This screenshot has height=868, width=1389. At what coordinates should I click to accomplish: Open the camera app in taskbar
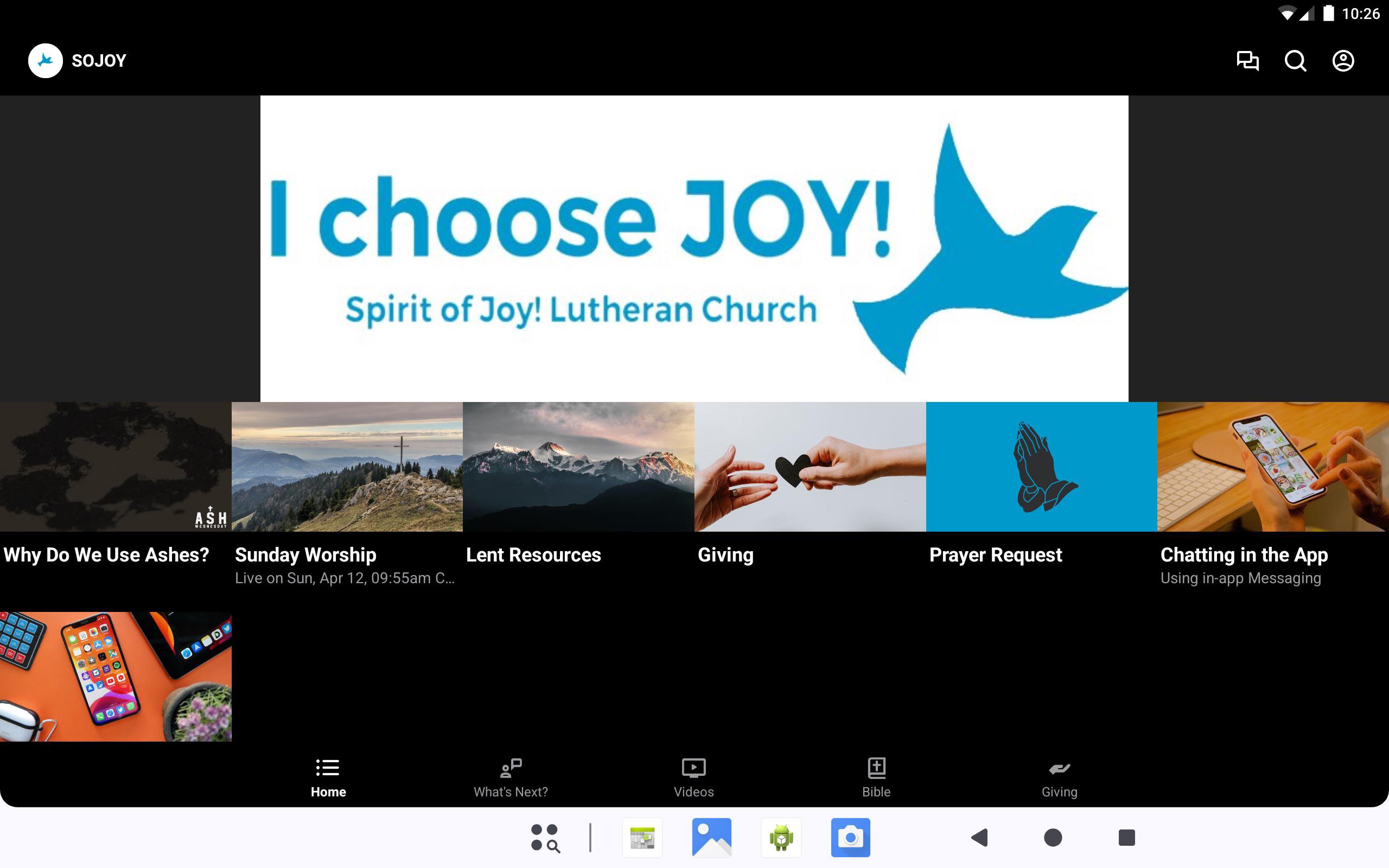click(850, 837)
